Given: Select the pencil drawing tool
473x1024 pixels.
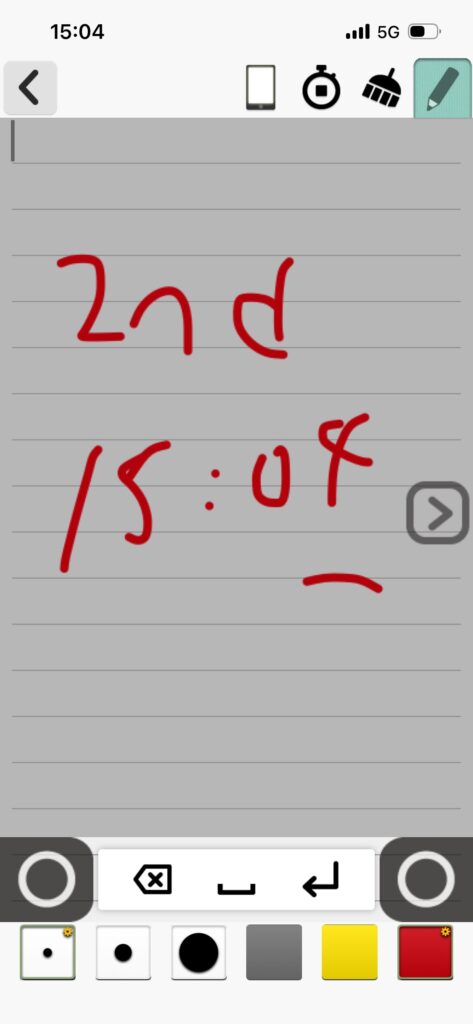Looking at the screenshot, I should [442, 88].
